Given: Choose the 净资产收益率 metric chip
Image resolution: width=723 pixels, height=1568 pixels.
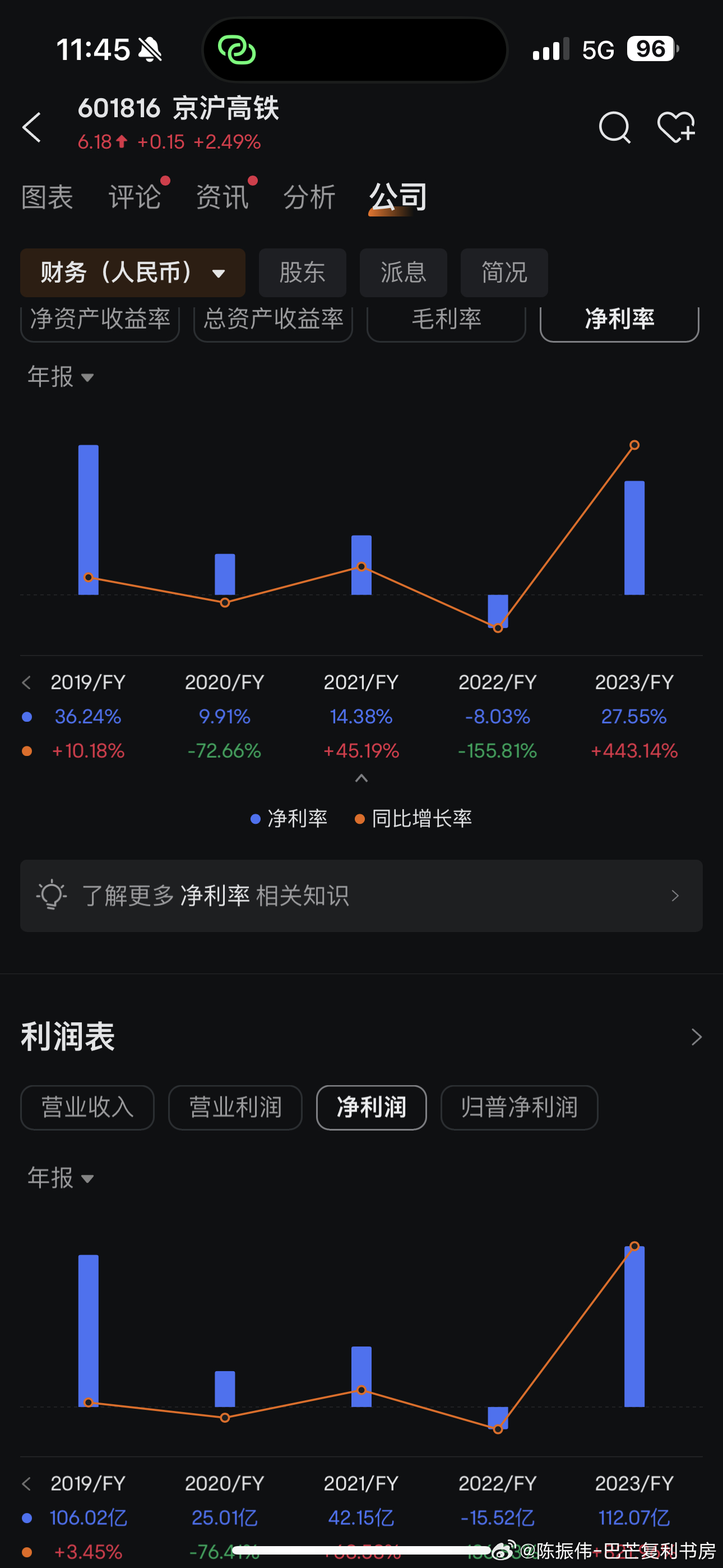Looking at the screenshot, I should 100,320.
